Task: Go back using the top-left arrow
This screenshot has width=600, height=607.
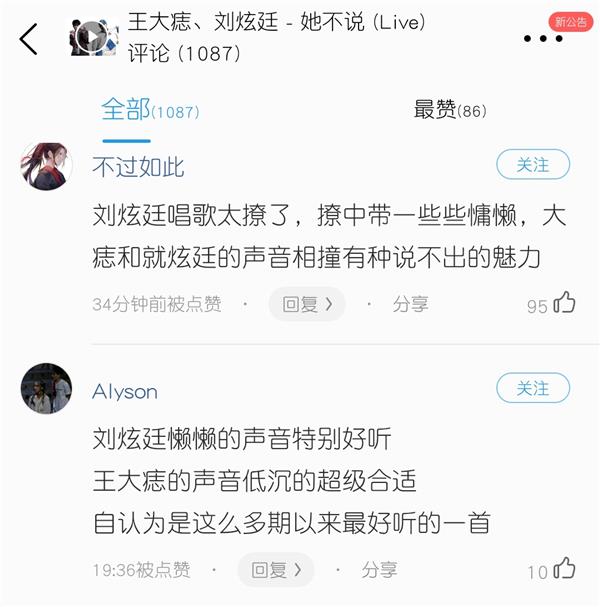Action: tap(28, 39)
